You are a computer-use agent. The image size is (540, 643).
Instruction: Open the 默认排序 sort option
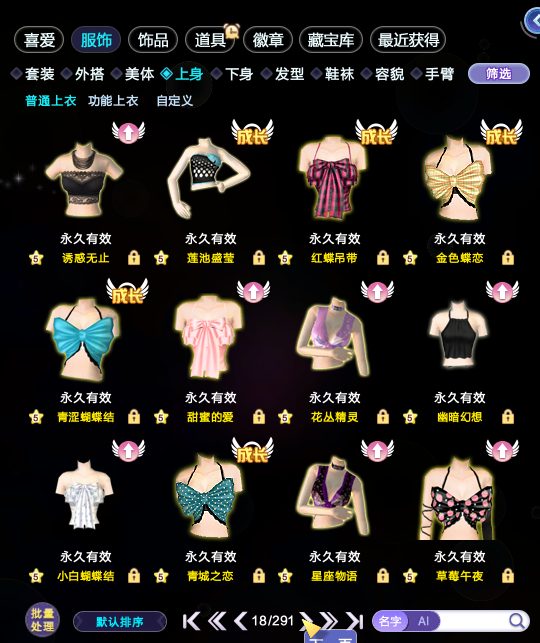(120, 622)
